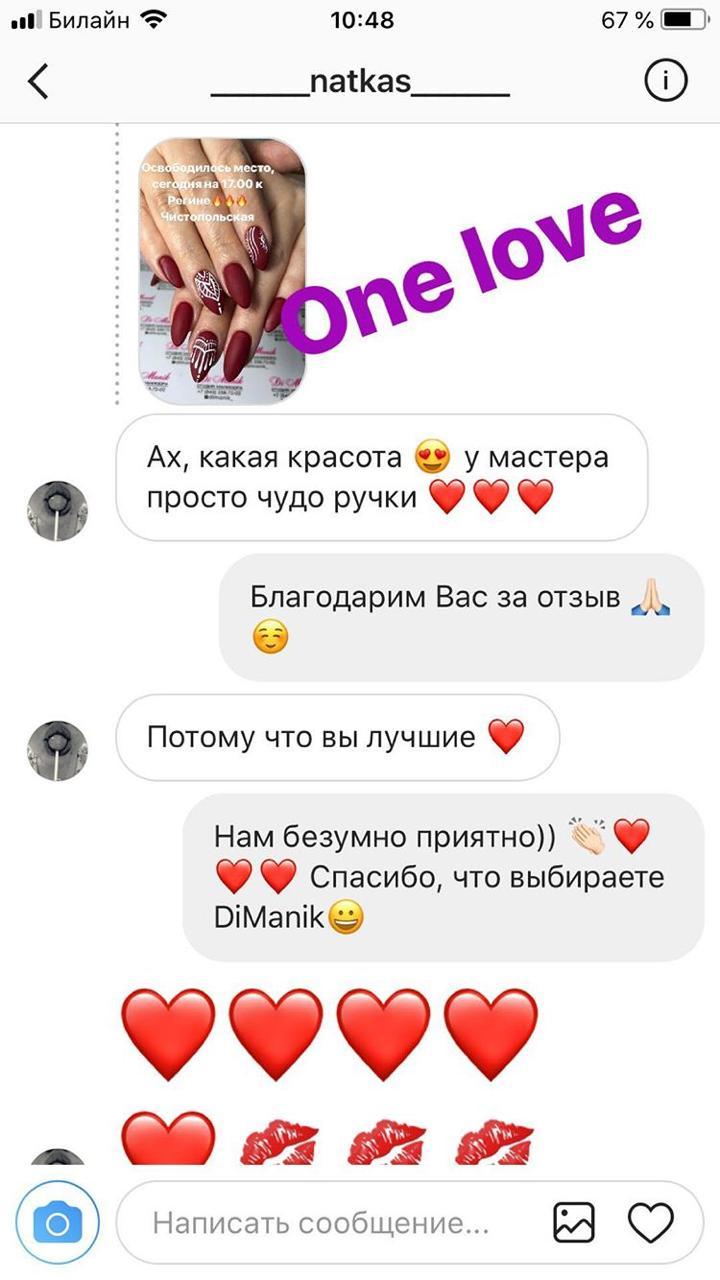Go back to the direct messages list

click(x=38, y=82)
